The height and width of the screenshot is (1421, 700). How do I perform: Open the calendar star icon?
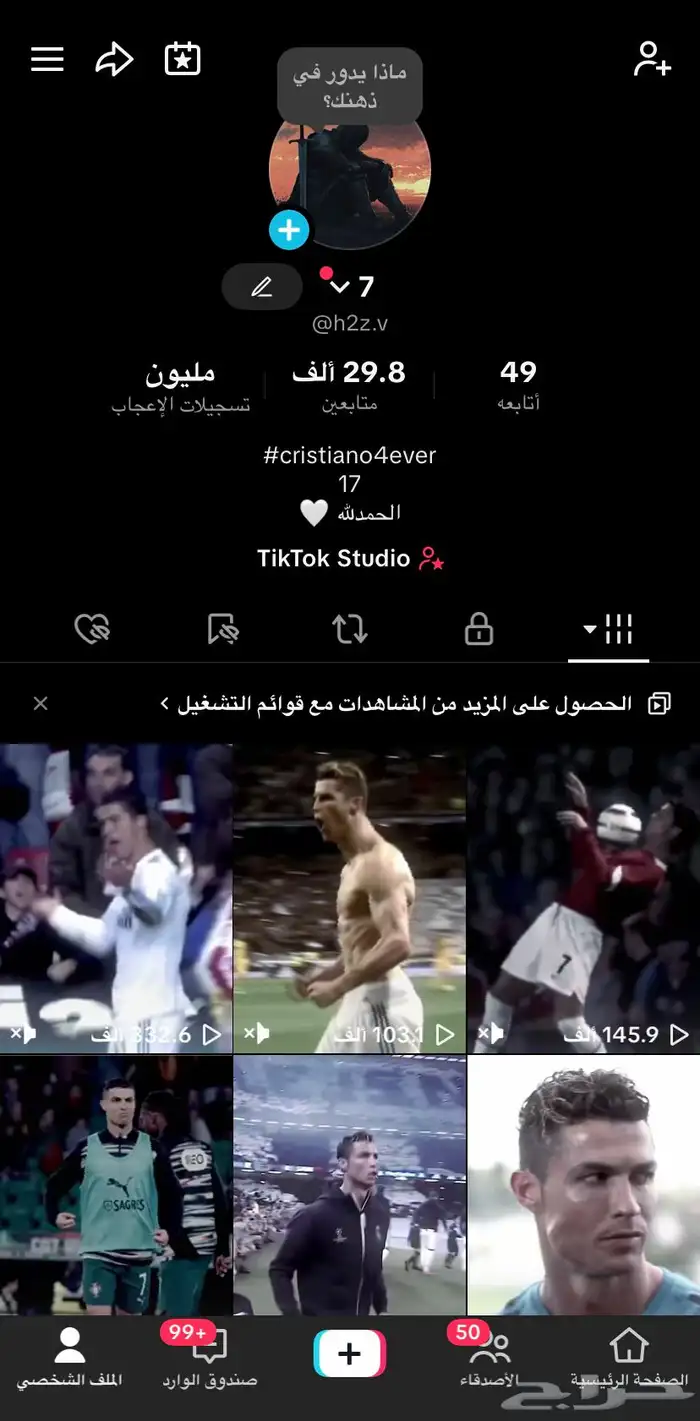(183, 59)
